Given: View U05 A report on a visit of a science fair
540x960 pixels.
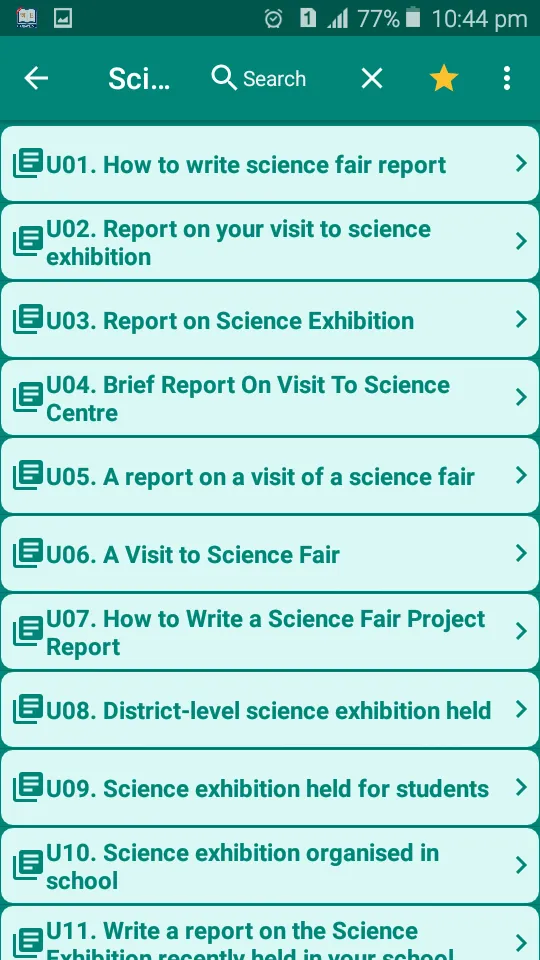Looking at the screenshot, I should click(x=270, y=476).
